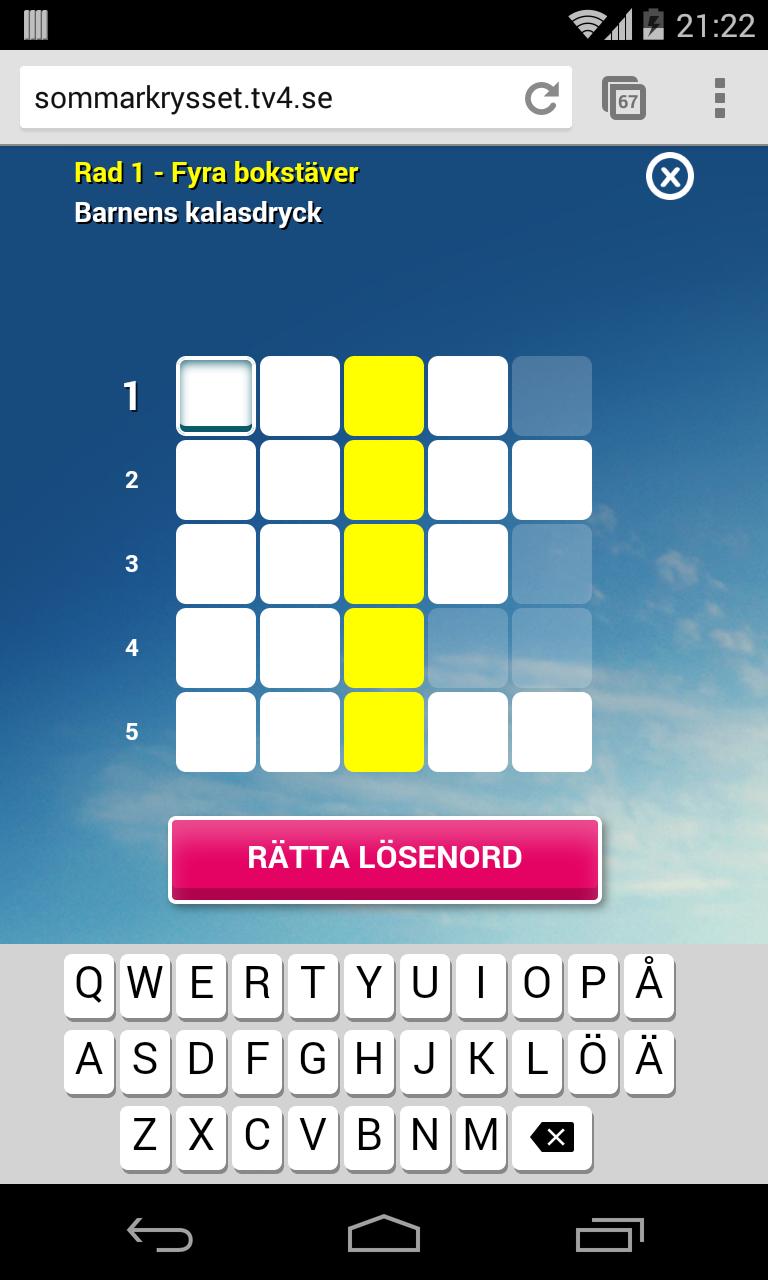Type the letter Å on the keyboard
This screenshot has width=768, height=1280.
pyautogui.click(x=648, y=984)
